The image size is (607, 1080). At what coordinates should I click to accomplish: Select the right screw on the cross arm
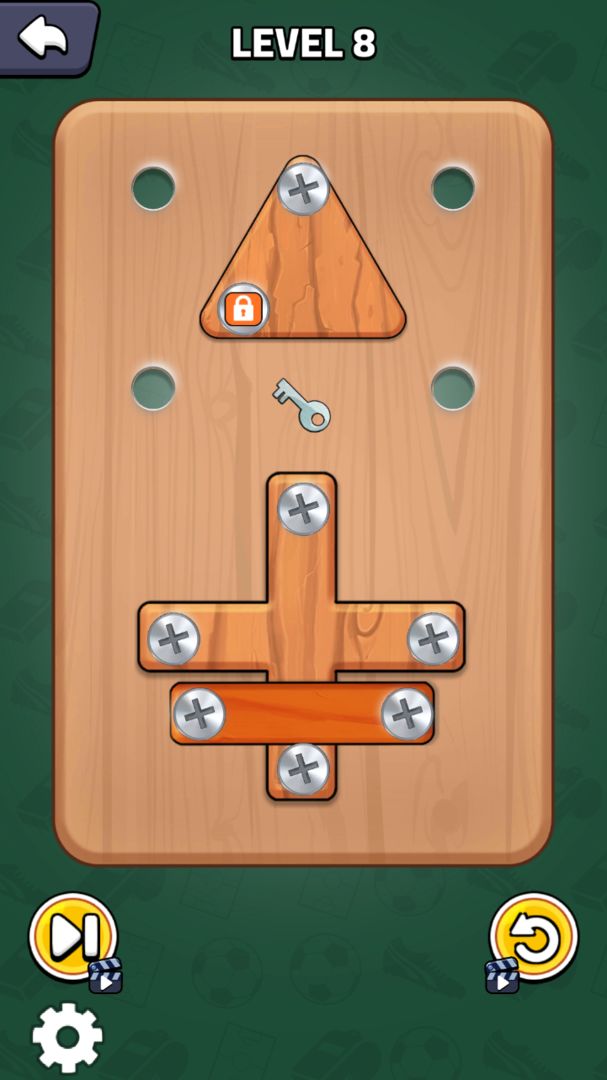coord(433,640)
